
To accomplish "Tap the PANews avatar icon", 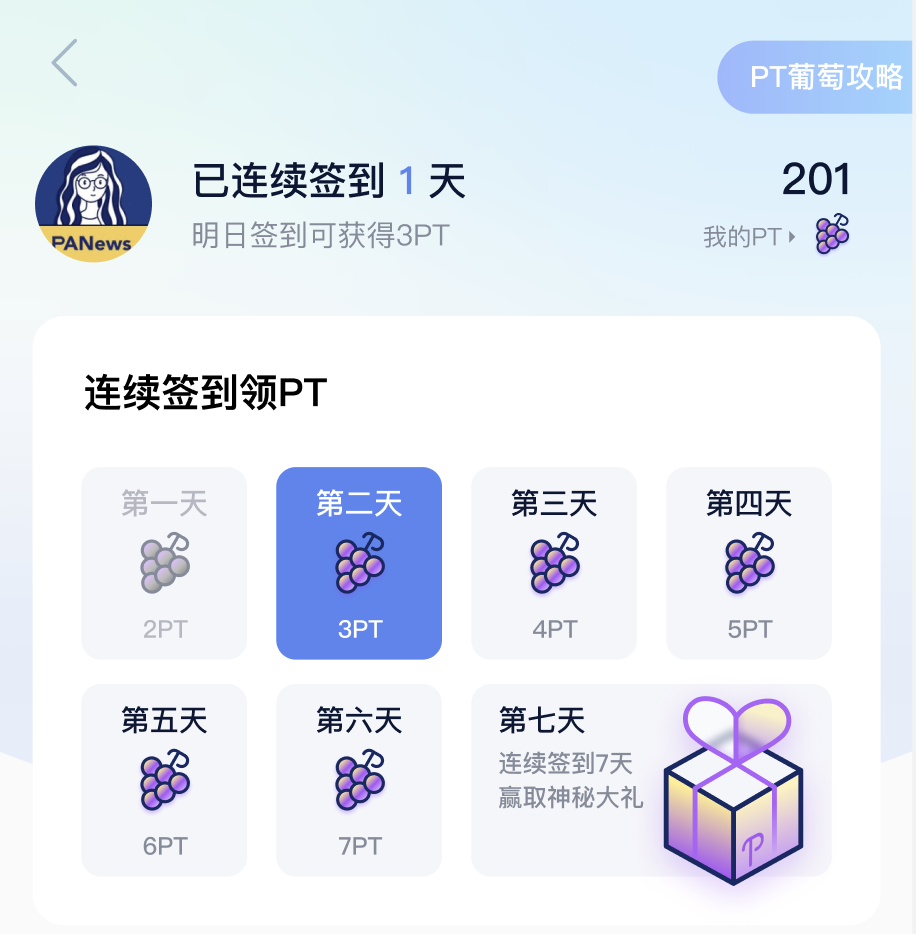I will 93,202.
